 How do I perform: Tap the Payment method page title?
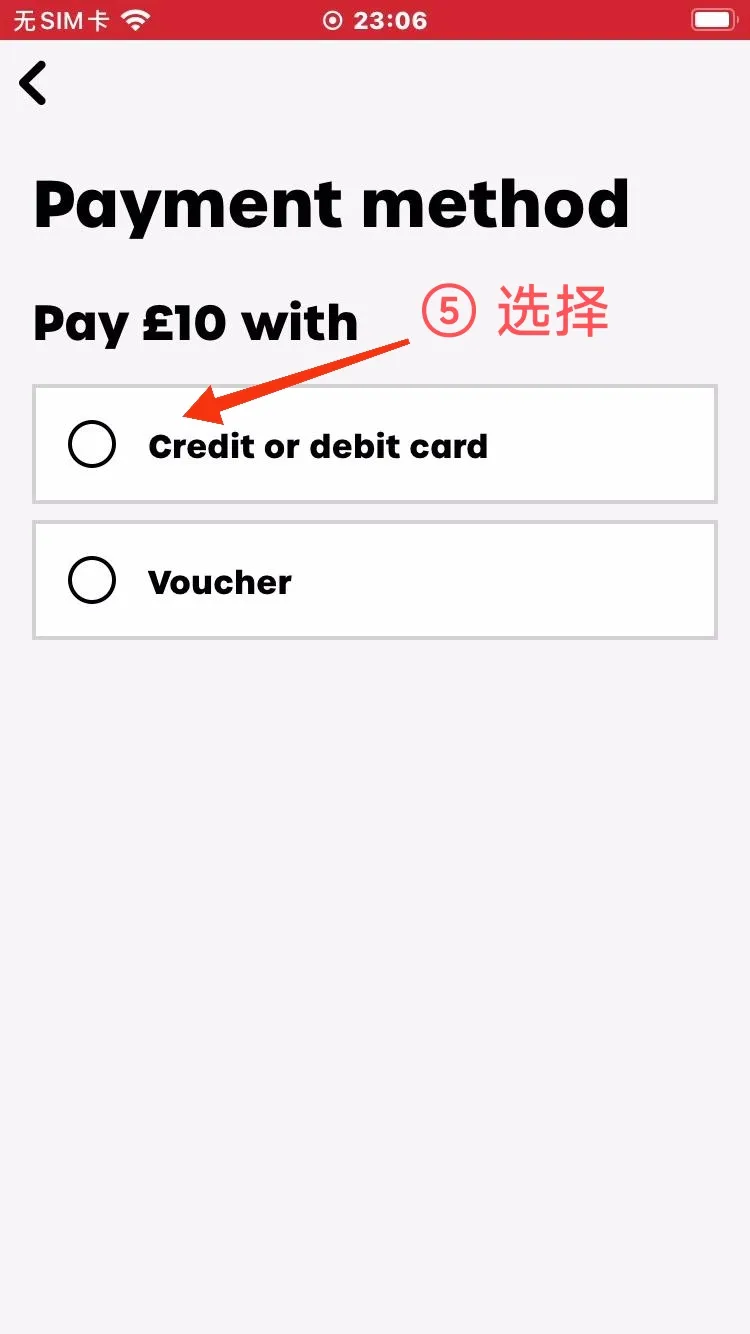point(330,203)
